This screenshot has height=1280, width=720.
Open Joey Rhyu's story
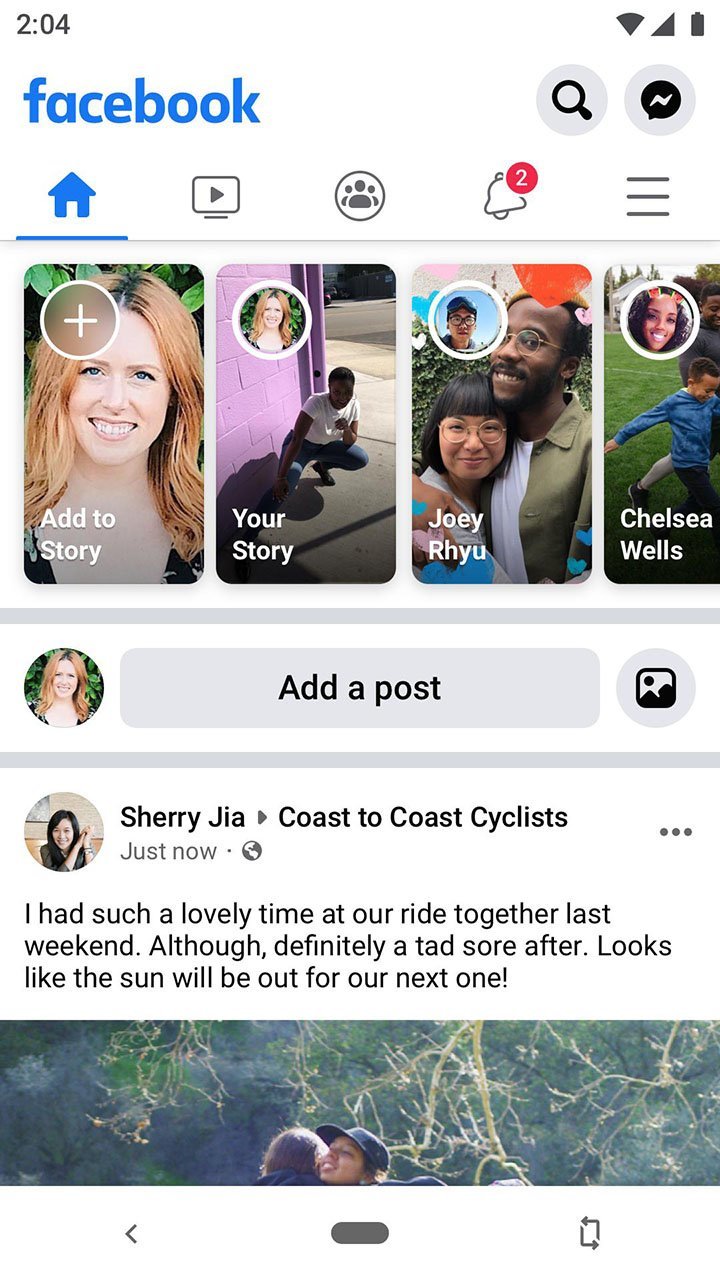(x=501, y=424)
